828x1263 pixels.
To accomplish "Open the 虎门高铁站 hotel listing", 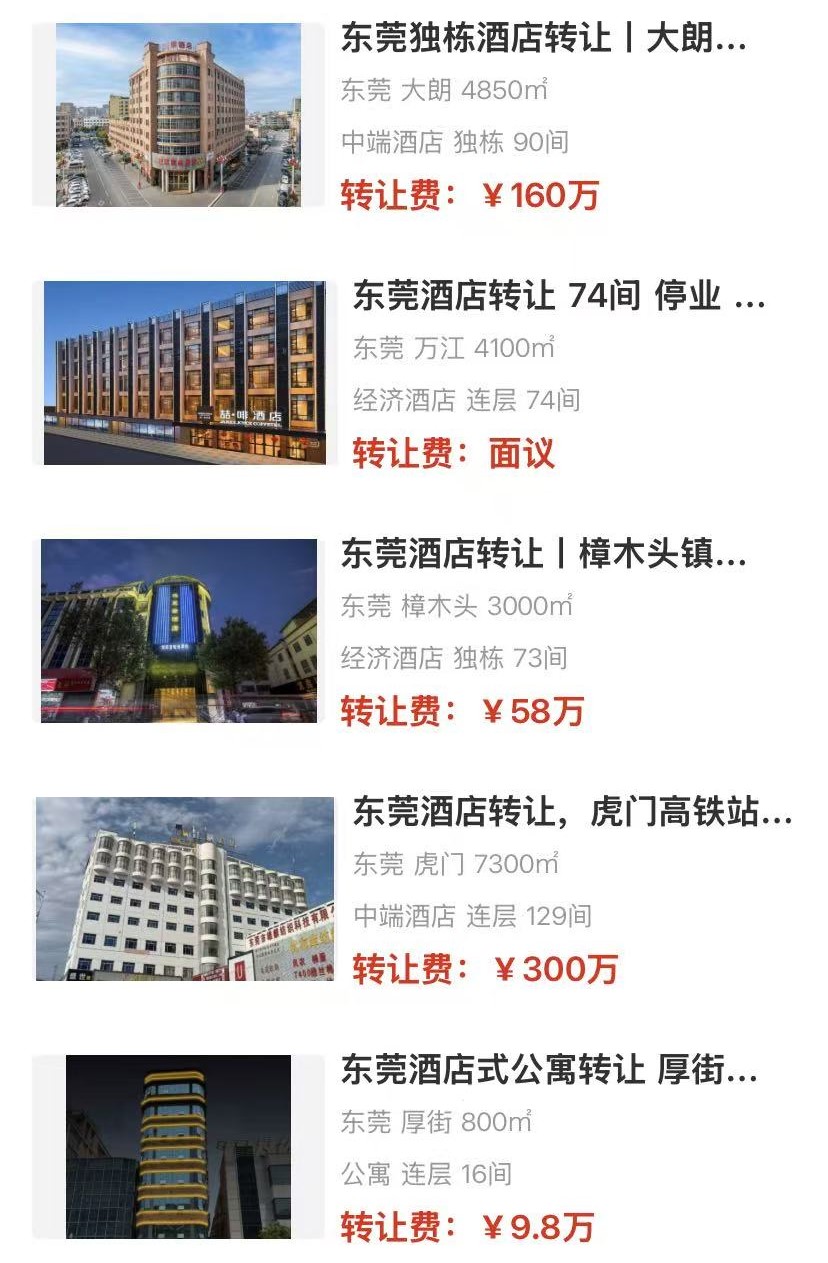I will 572,813.
